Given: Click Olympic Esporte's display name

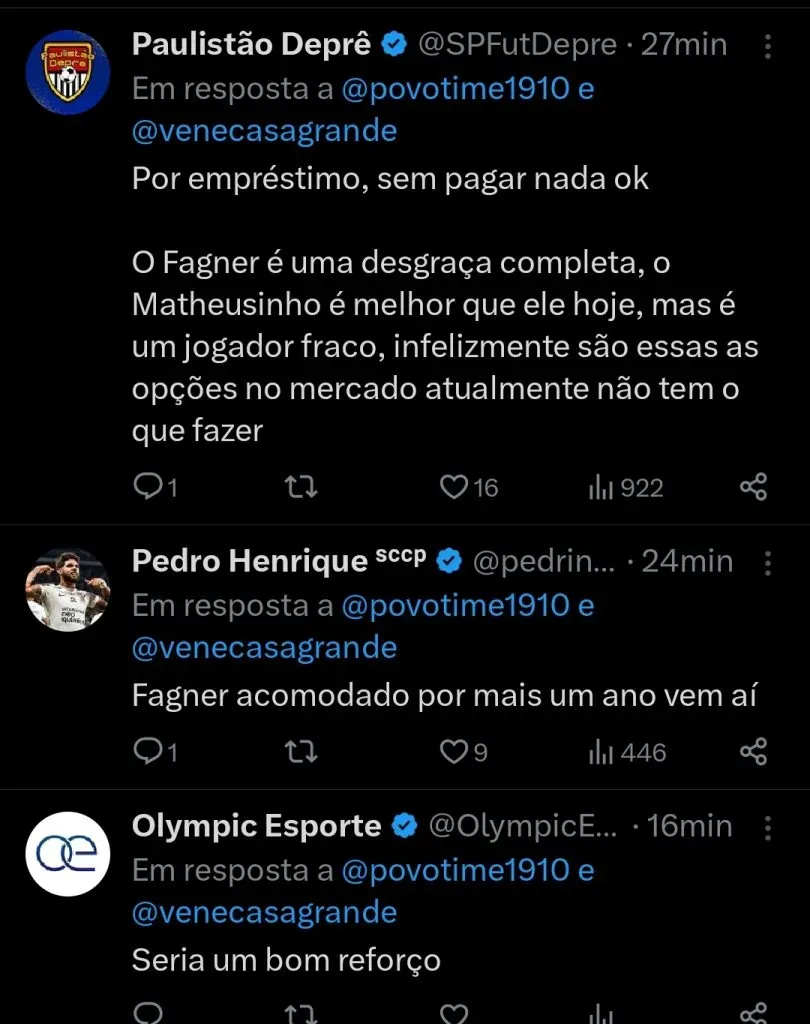Looking at the screenshot, I should click(x=253, y=826).
